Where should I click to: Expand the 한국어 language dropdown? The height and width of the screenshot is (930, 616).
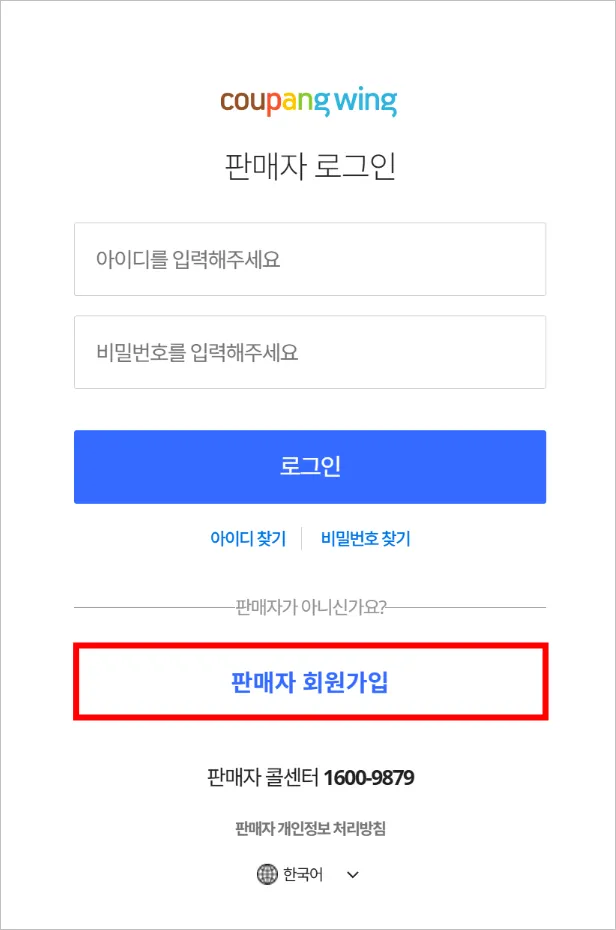click(308, 875)
